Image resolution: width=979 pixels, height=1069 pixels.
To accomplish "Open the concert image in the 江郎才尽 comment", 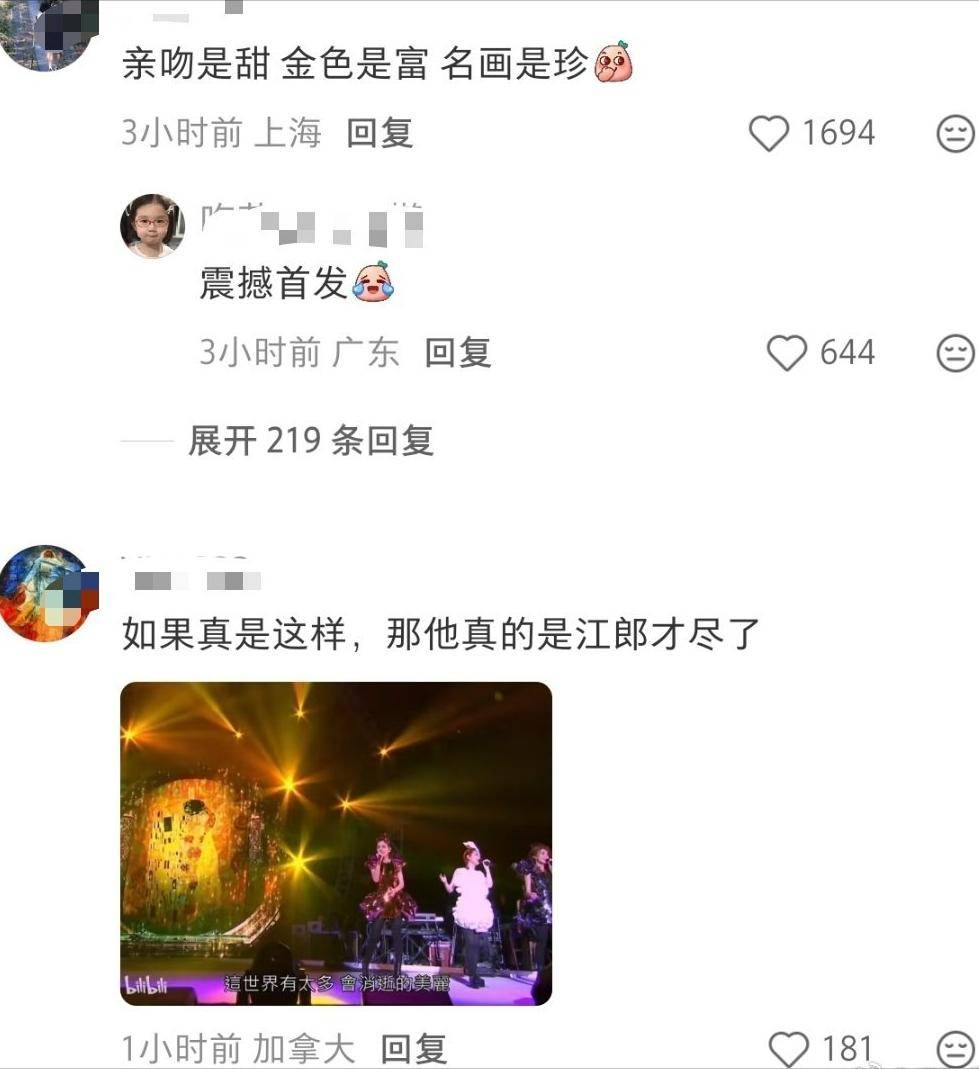I will [336, 843].
